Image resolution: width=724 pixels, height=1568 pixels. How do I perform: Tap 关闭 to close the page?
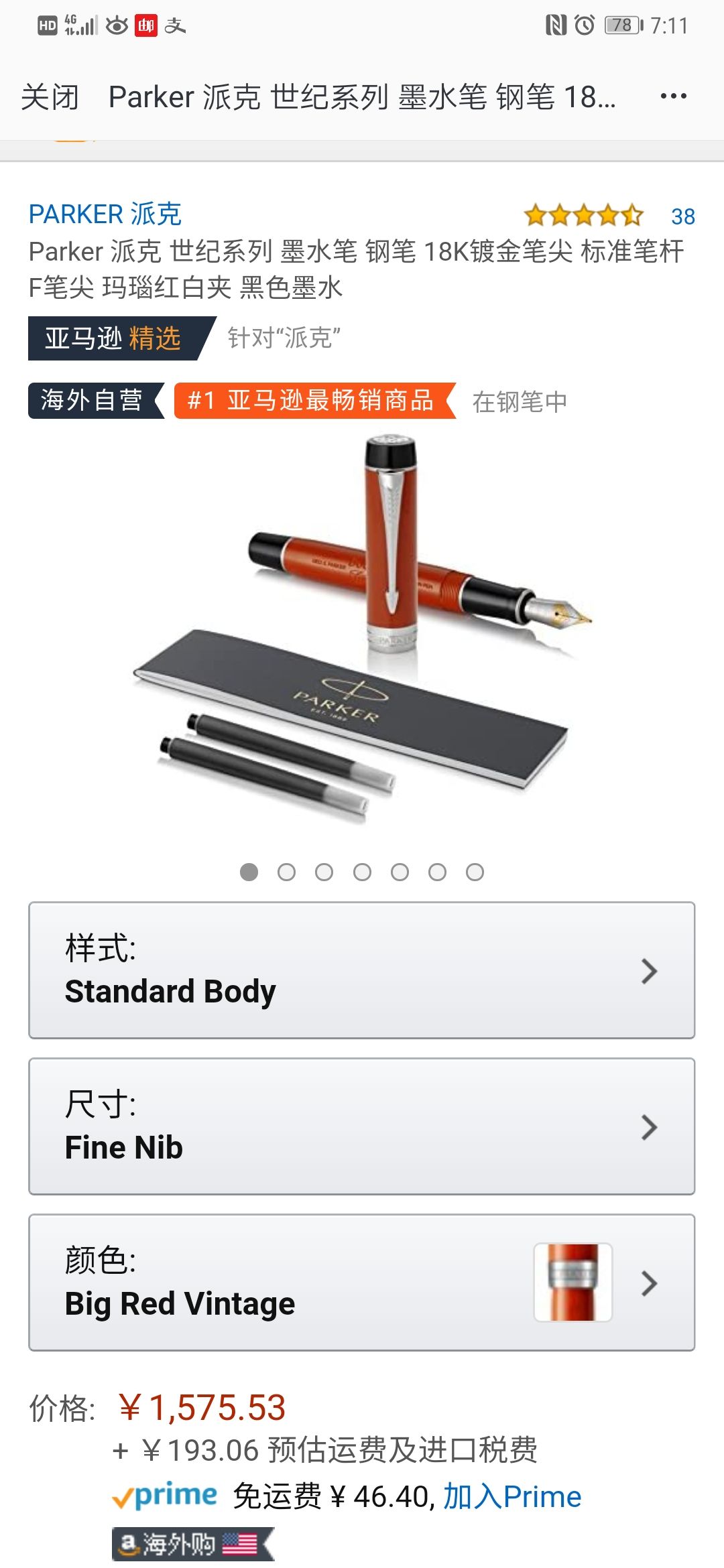click(50, 97)
